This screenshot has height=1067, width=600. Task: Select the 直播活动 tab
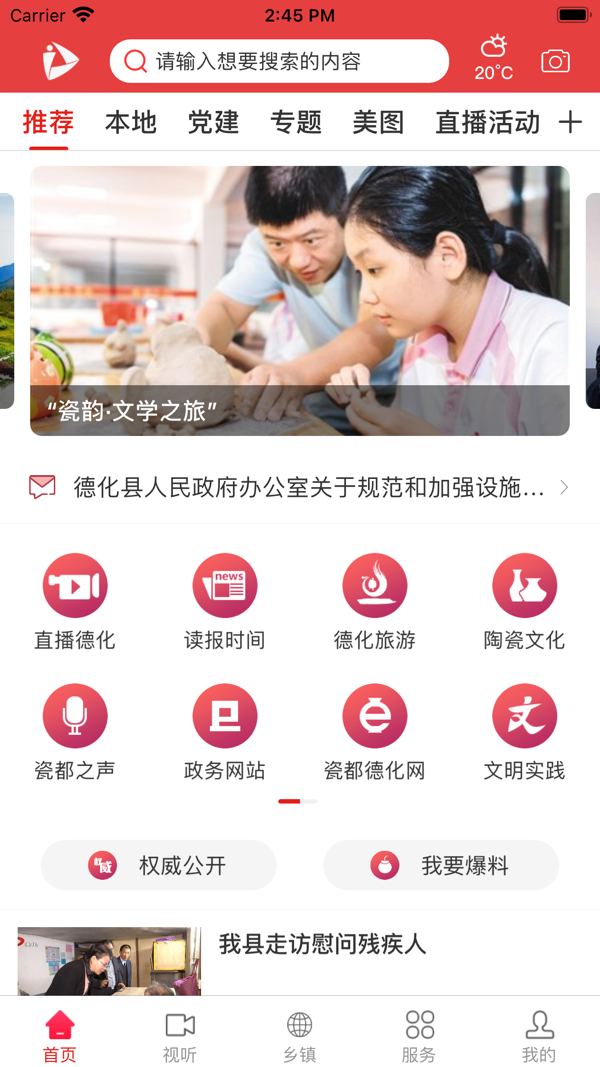[487, 122]
